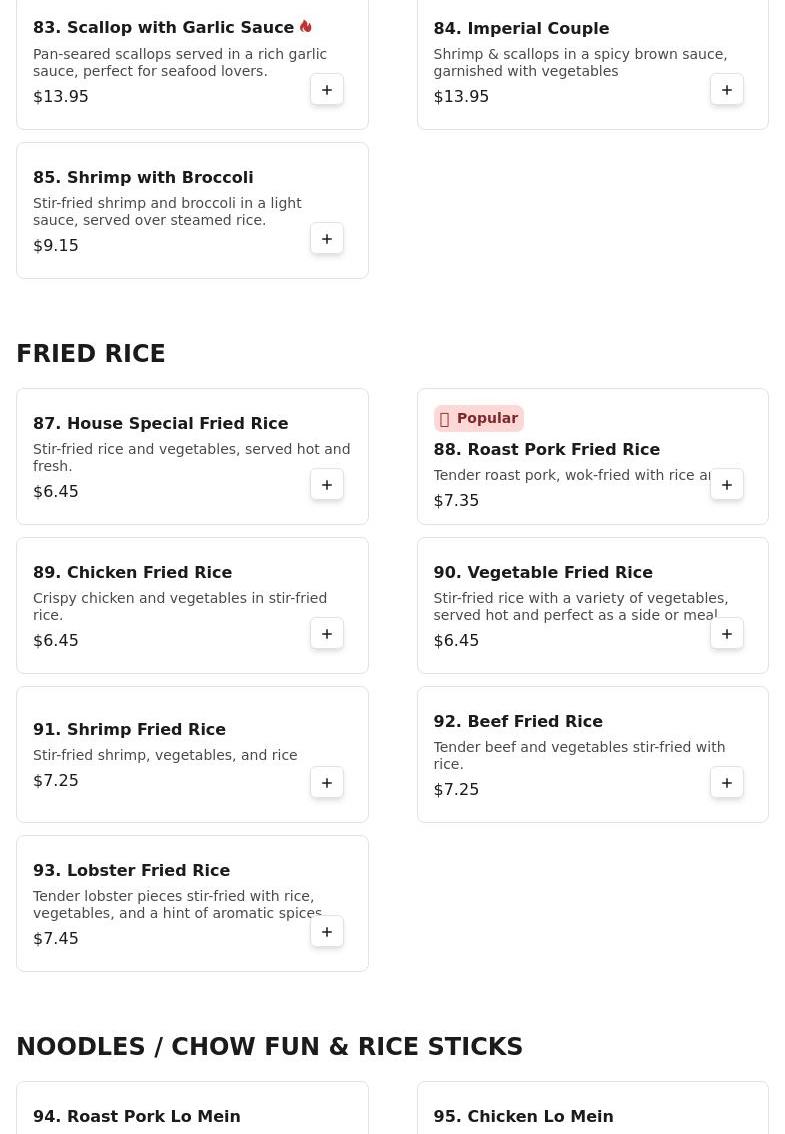Add Chicken Fried Rice to the cart

(x=327, y=634)
